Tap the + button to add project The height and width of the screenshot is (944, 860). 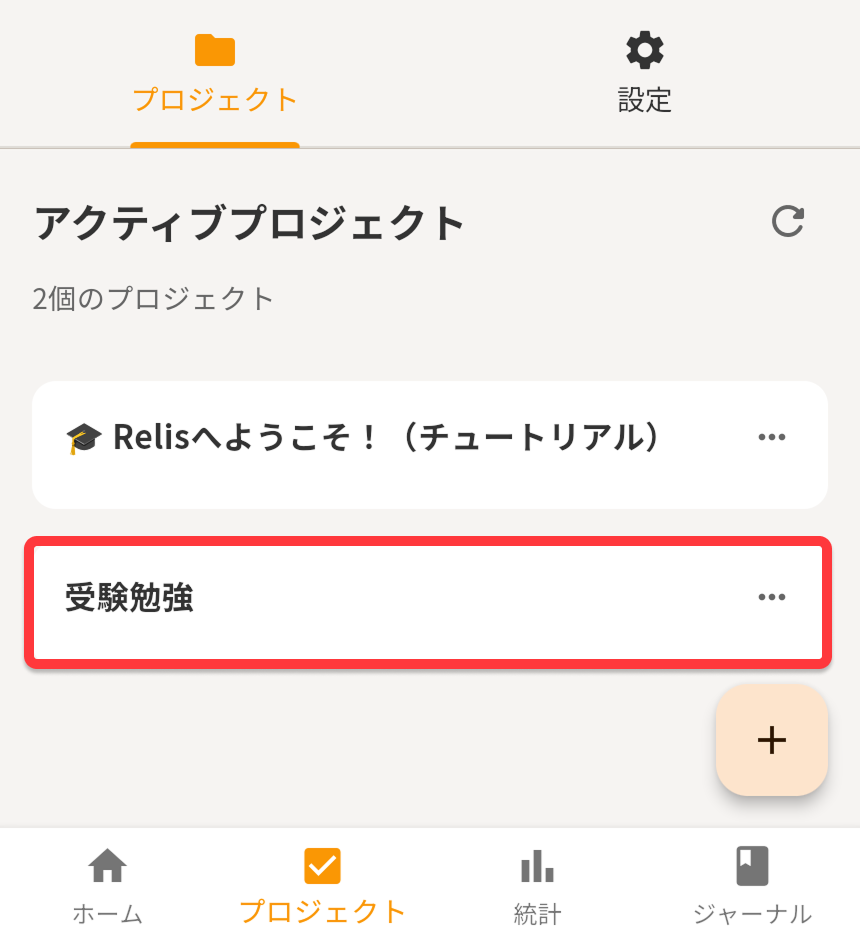771,741
